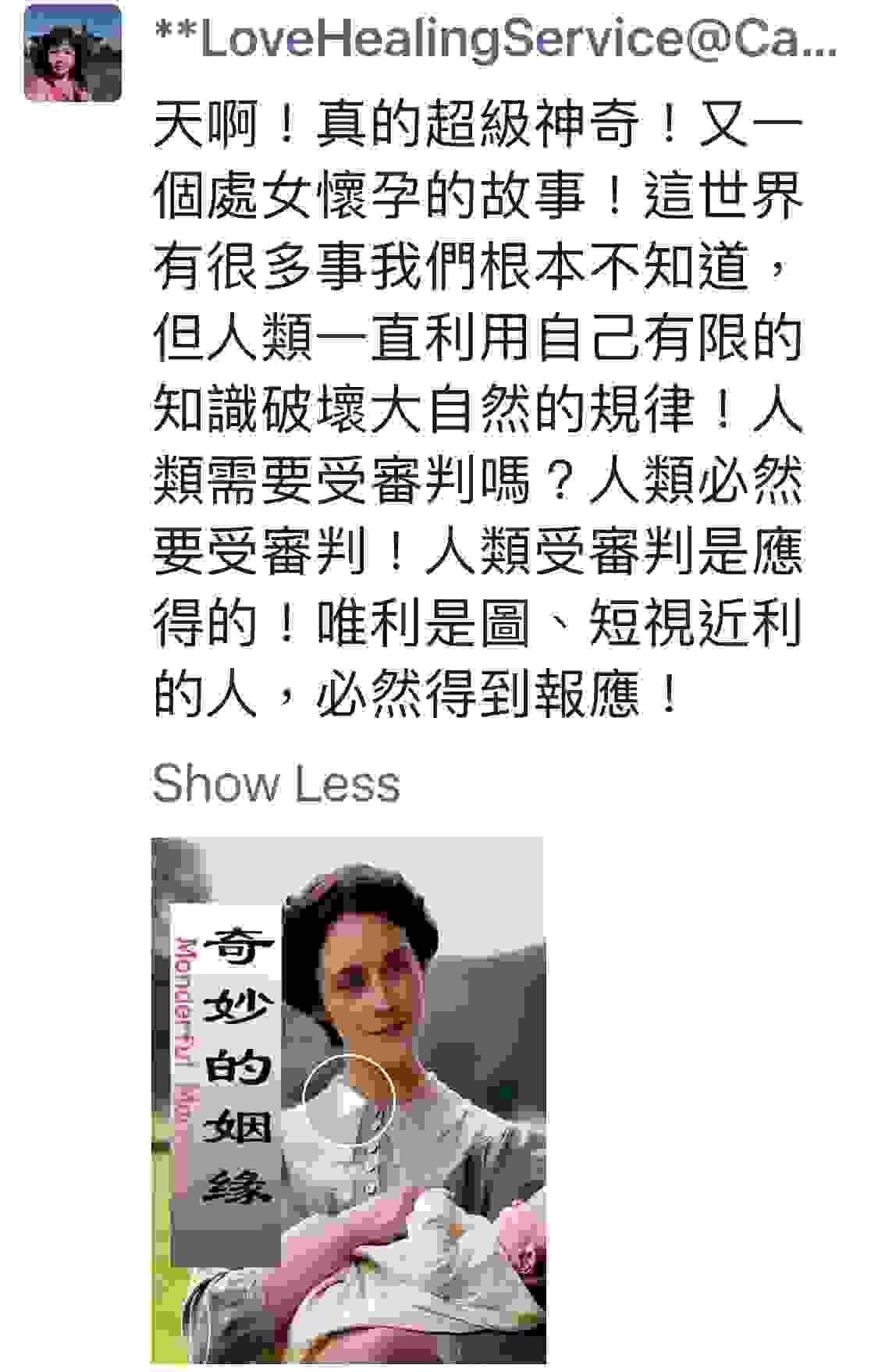Collapse the post with Show Less
This screenshot has height=1372, width=878.
click(275, 784)
